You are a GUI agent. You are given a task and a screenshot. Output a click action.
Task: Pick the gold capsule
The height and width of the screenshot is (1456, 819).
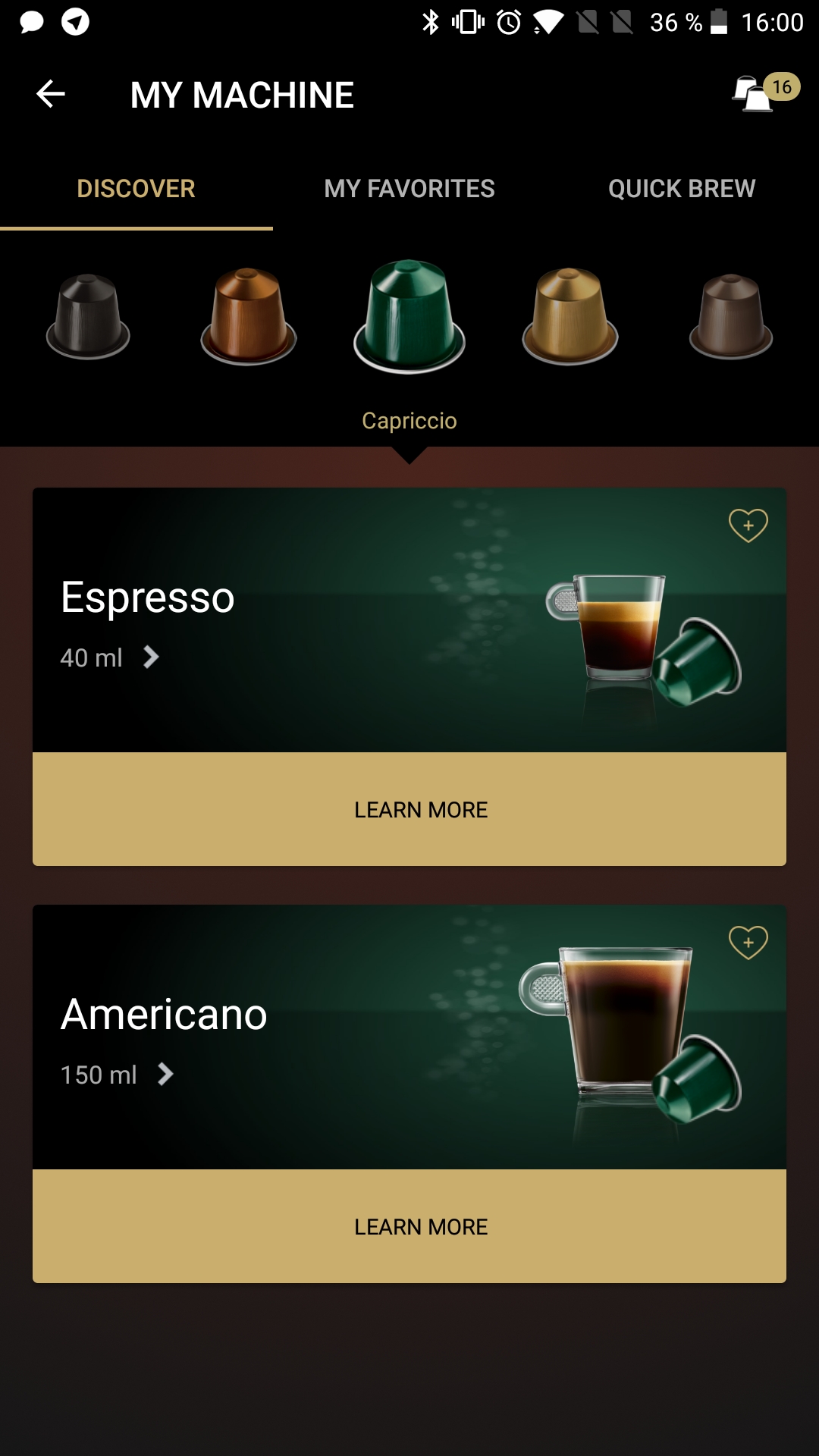(x=570, y=315)
